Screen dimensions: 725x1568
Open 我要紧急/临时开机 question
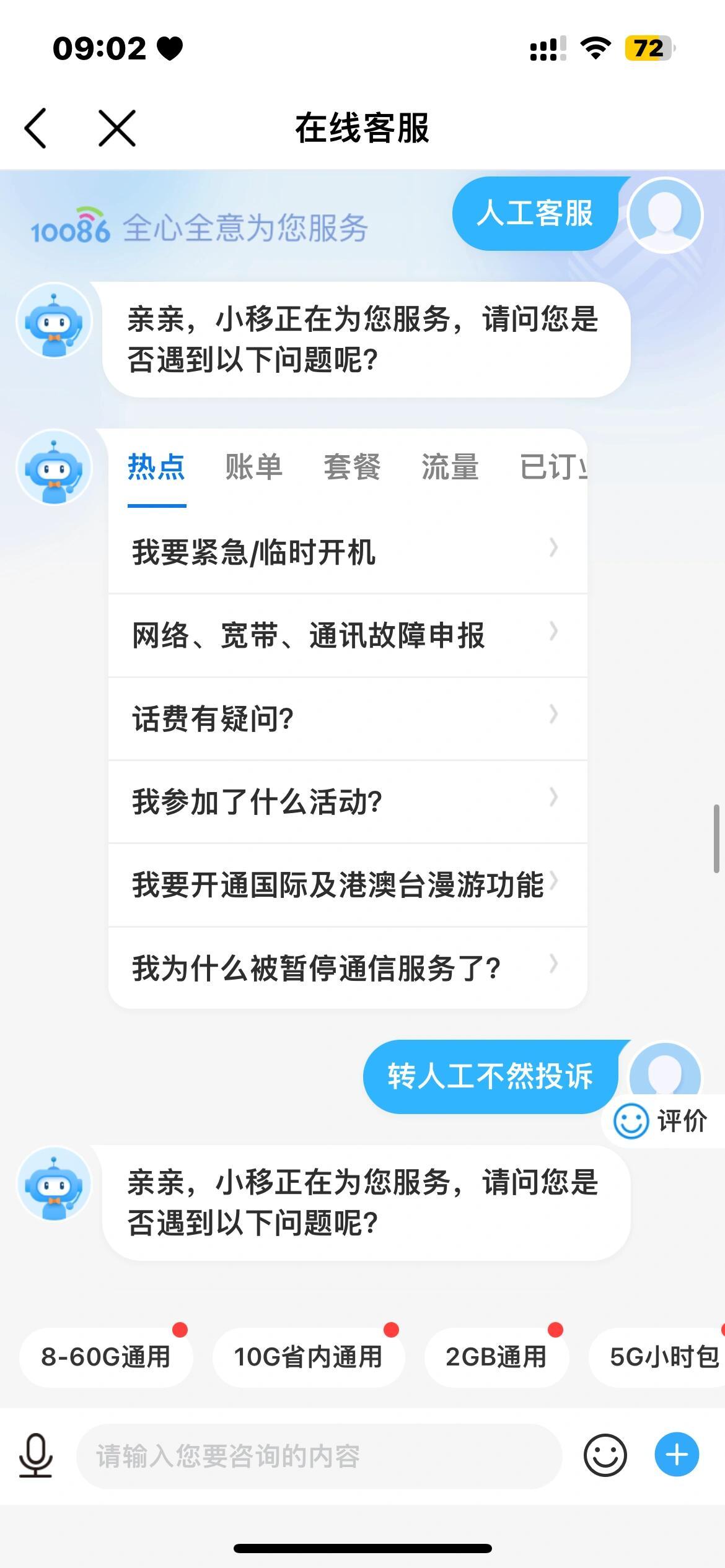tap(347, 552)
